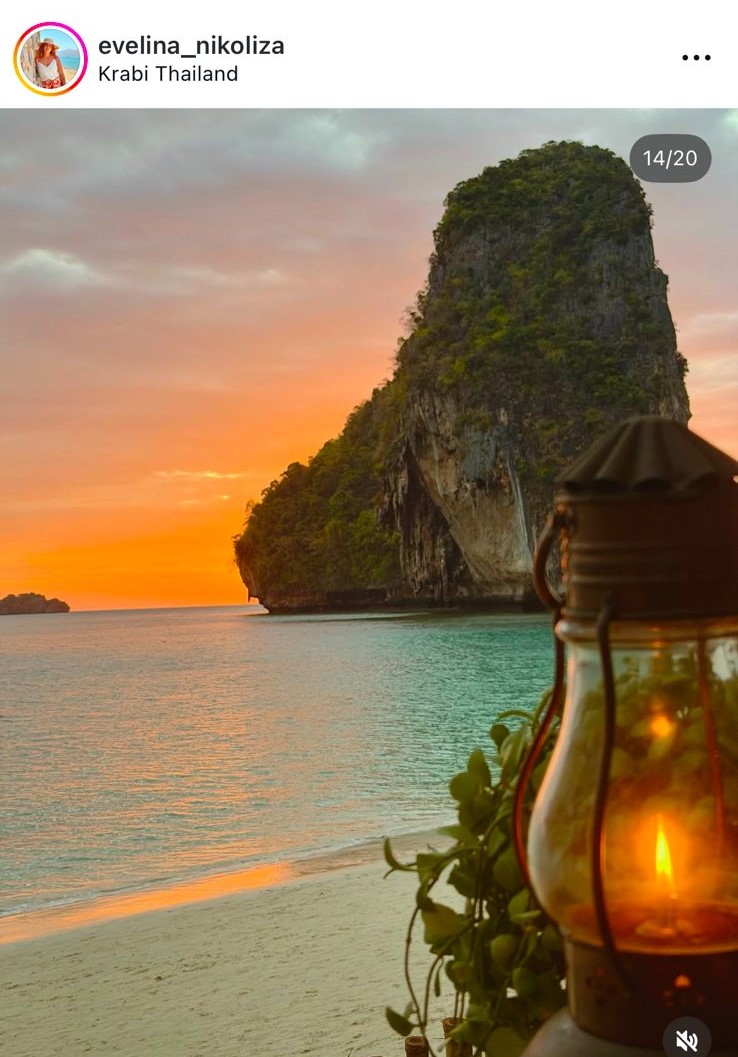
Task: Open the Krabi Thailand location page
Action: tap(168, 74)
